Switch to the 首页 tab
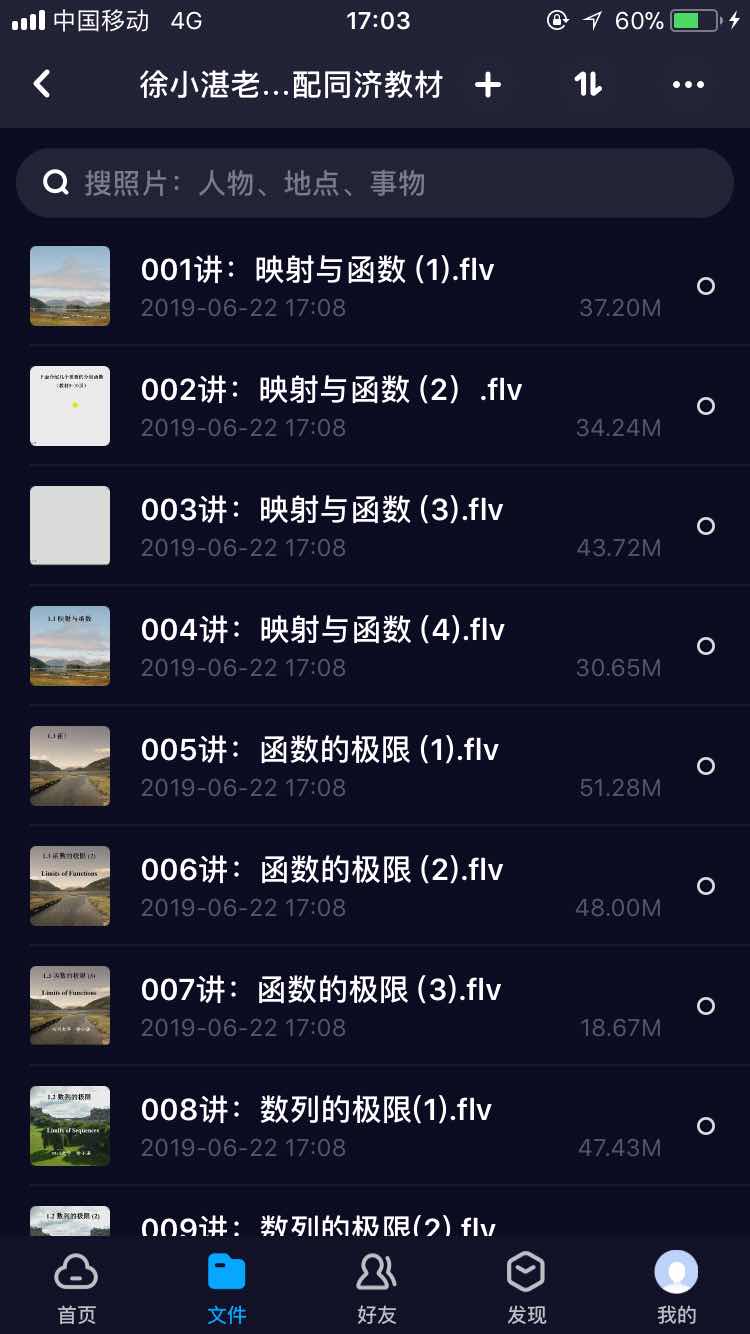 point(76,1288)
